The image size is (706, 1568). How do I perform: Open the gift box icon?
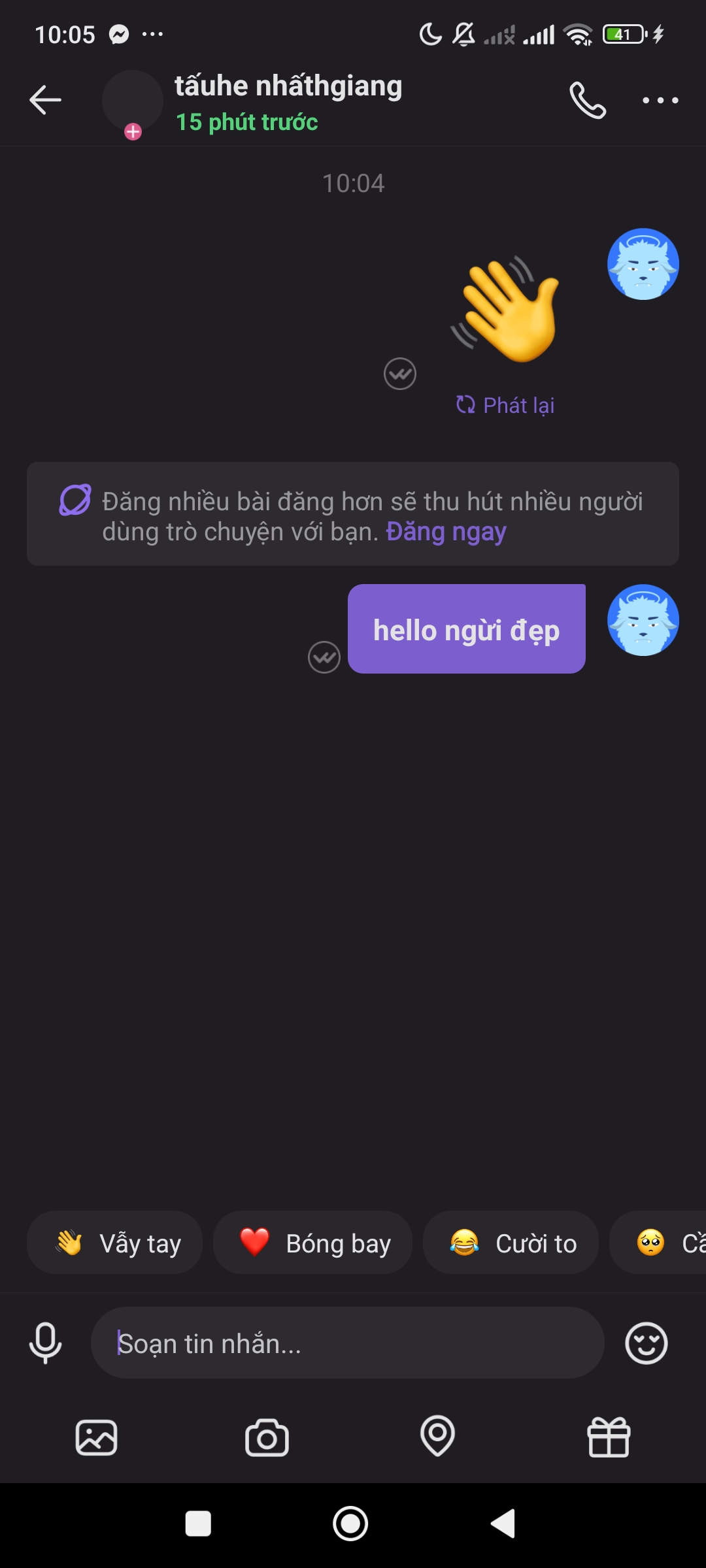coord(609,1437)
